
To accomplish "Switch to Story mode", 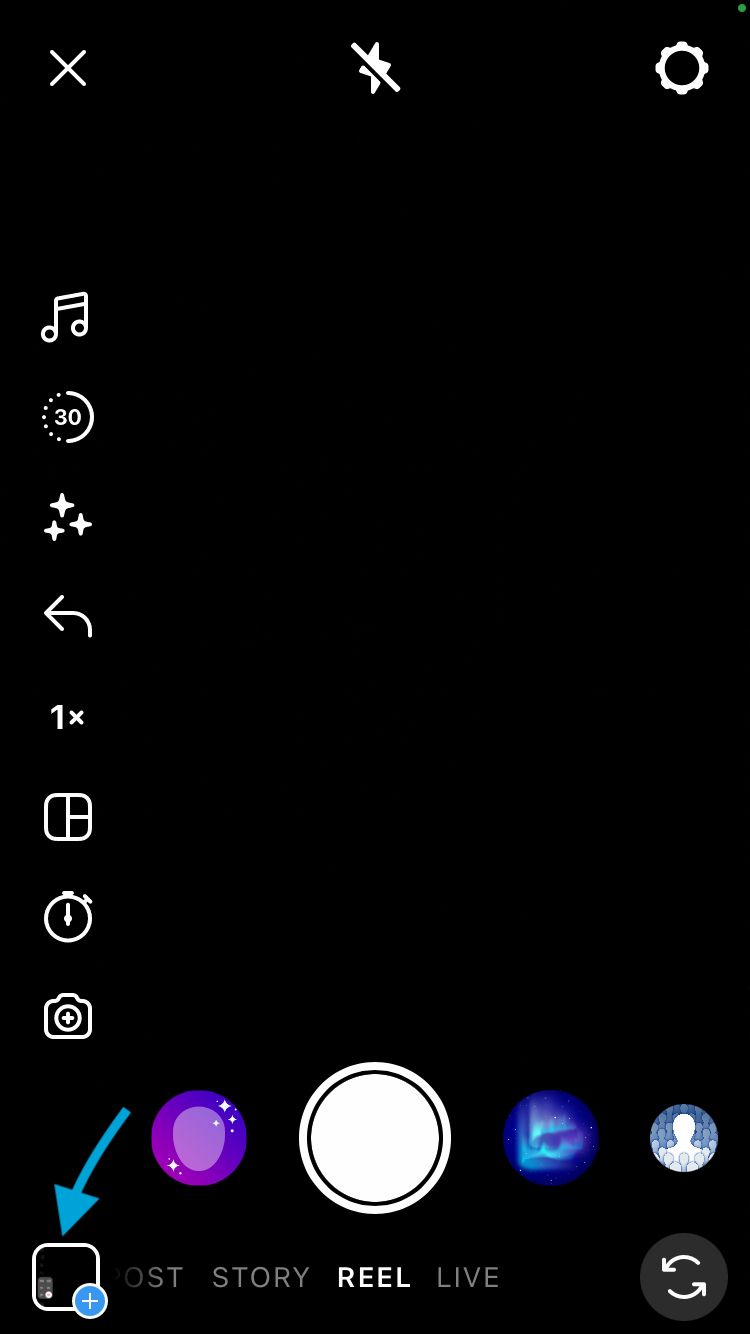I will [x=261, y=1277].
